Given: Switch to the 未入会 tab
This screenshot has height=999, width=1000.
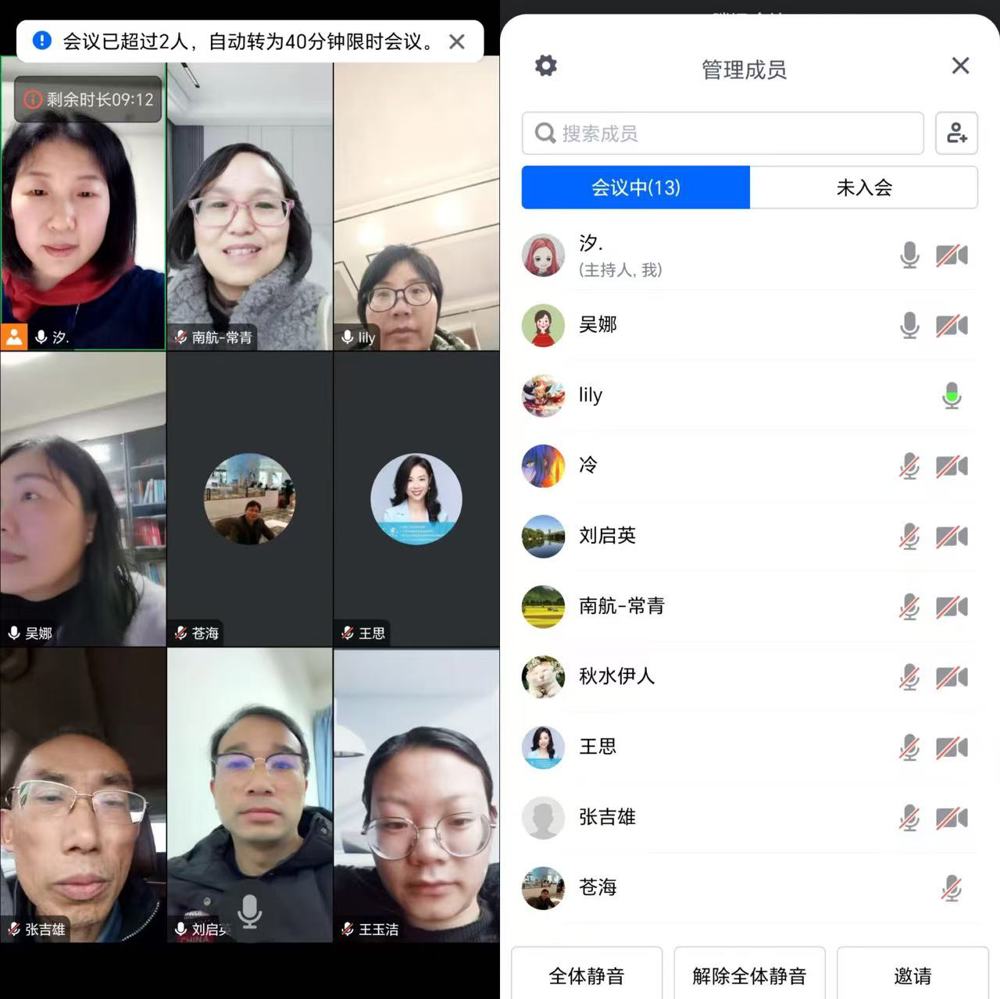Looking at the screenshot, I should click(x=864, y=187).
